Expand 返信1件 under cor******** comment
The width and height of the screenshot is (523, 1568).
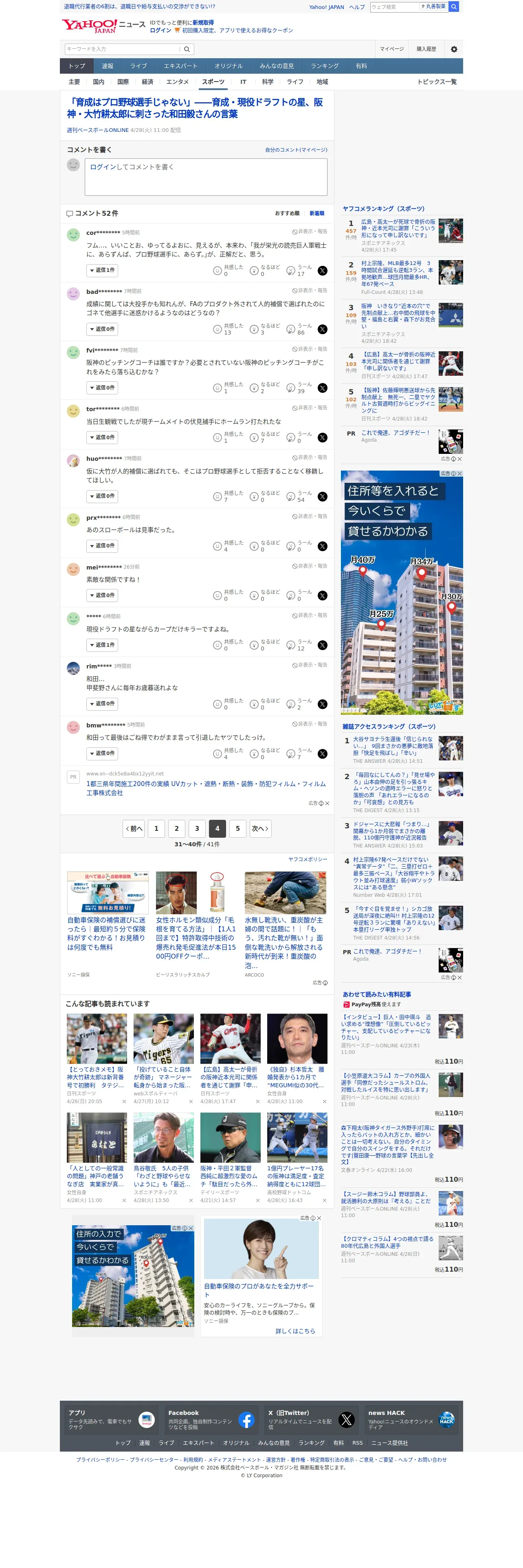(102, 270)
